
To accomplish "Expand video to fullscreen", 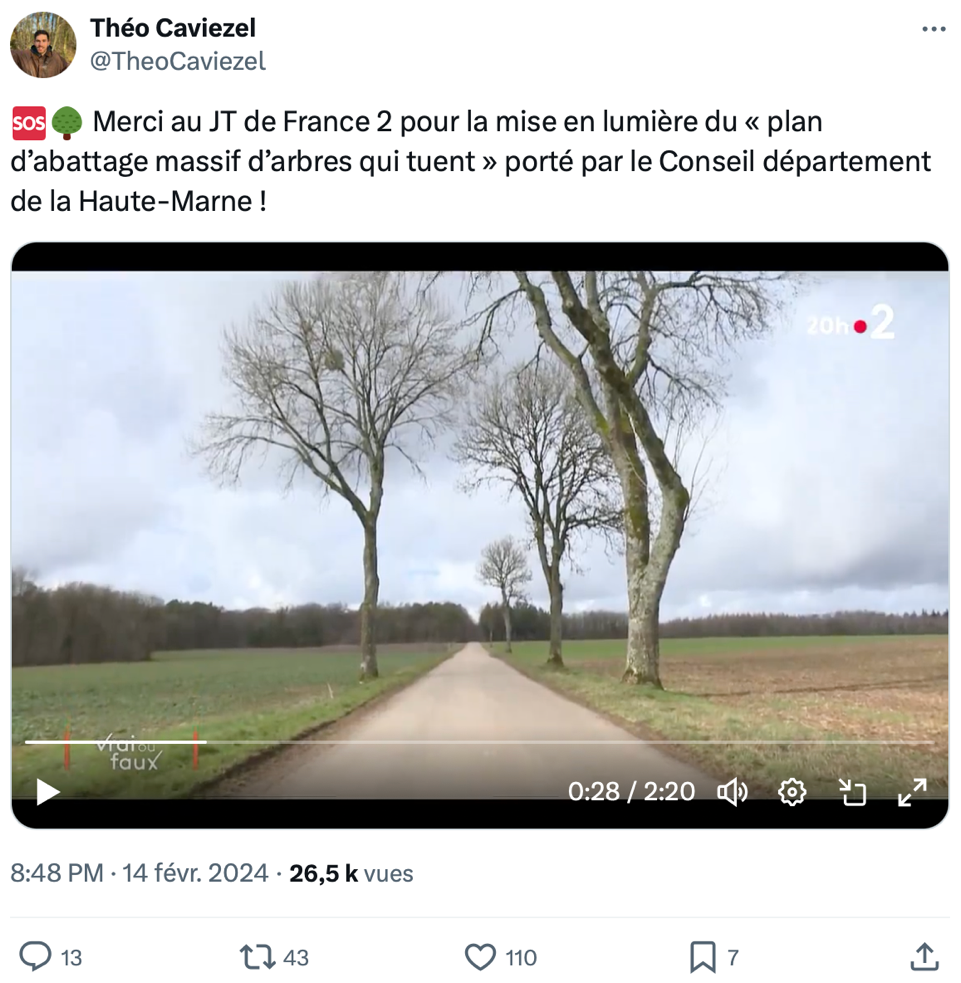I will click(912, 792).
